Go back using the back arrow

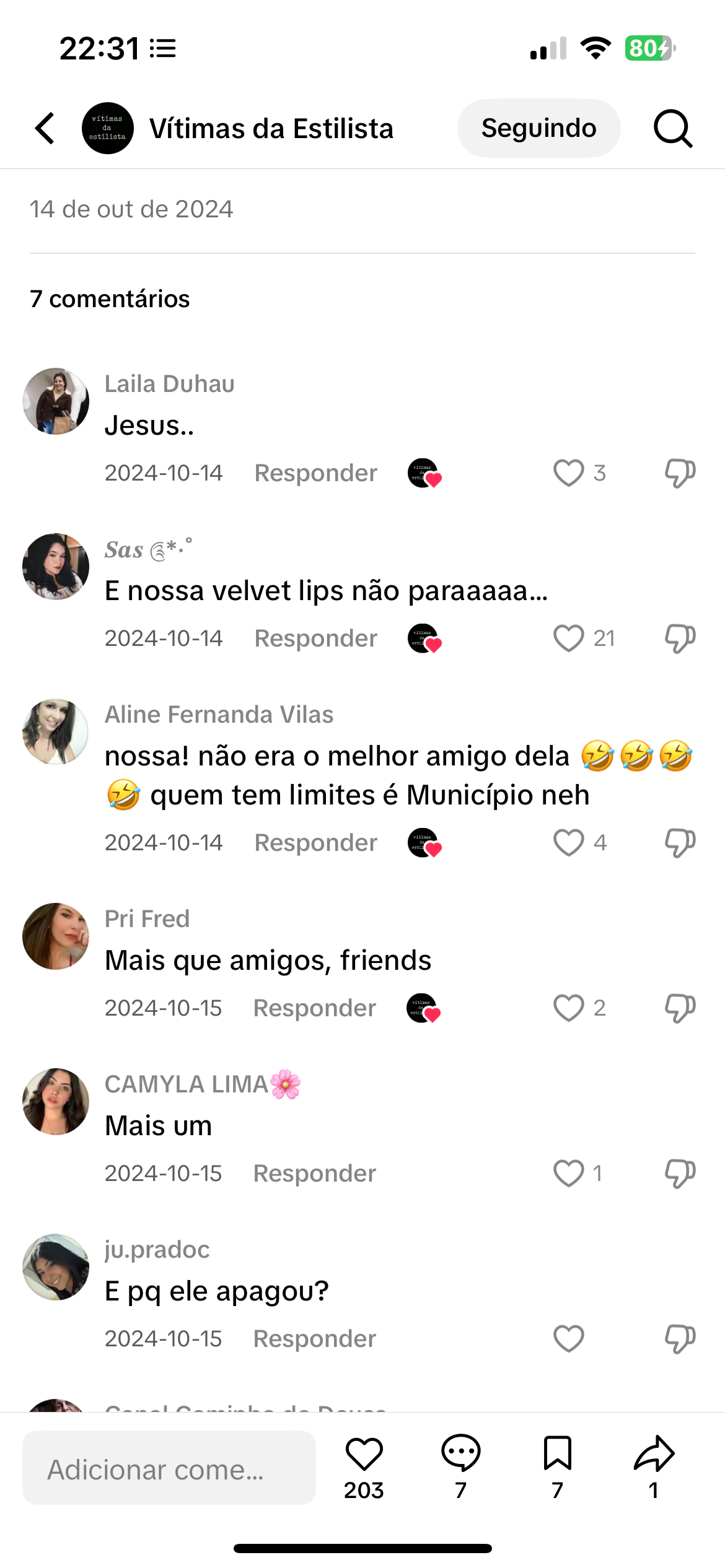(x=45, y=128)
